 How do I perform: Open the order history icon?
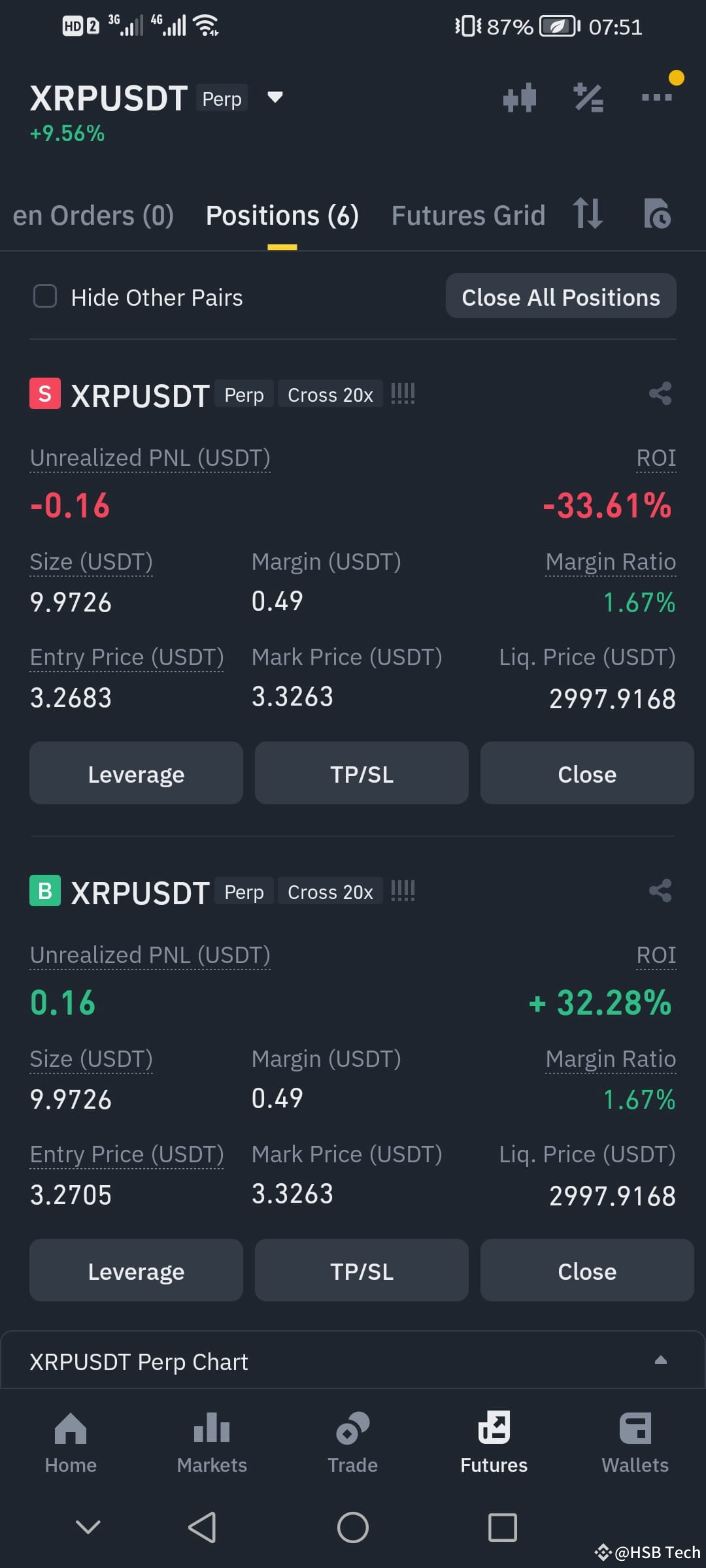click(658, 214)
